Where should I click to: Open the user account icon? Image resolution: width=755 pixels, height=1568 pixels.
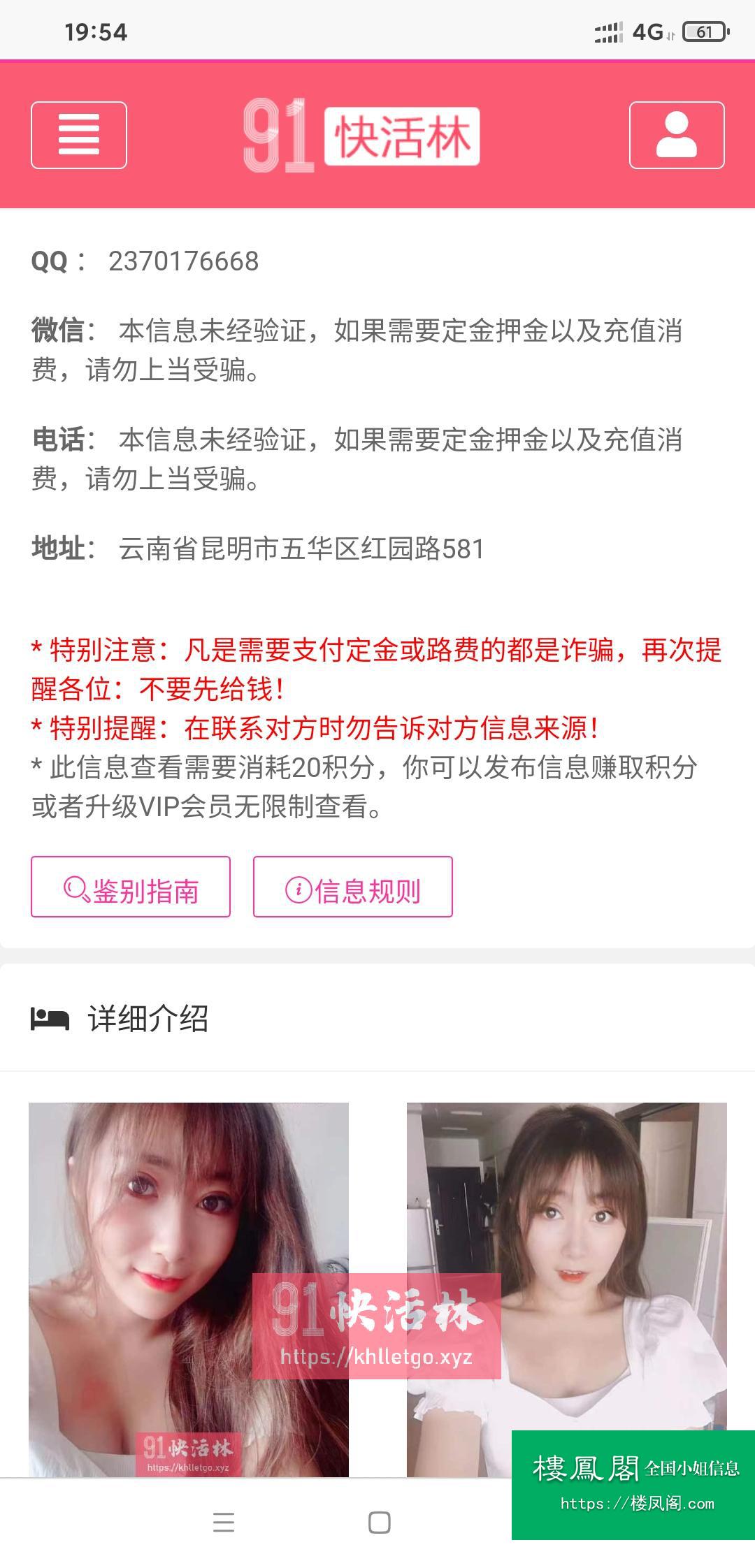coord(676,135)
